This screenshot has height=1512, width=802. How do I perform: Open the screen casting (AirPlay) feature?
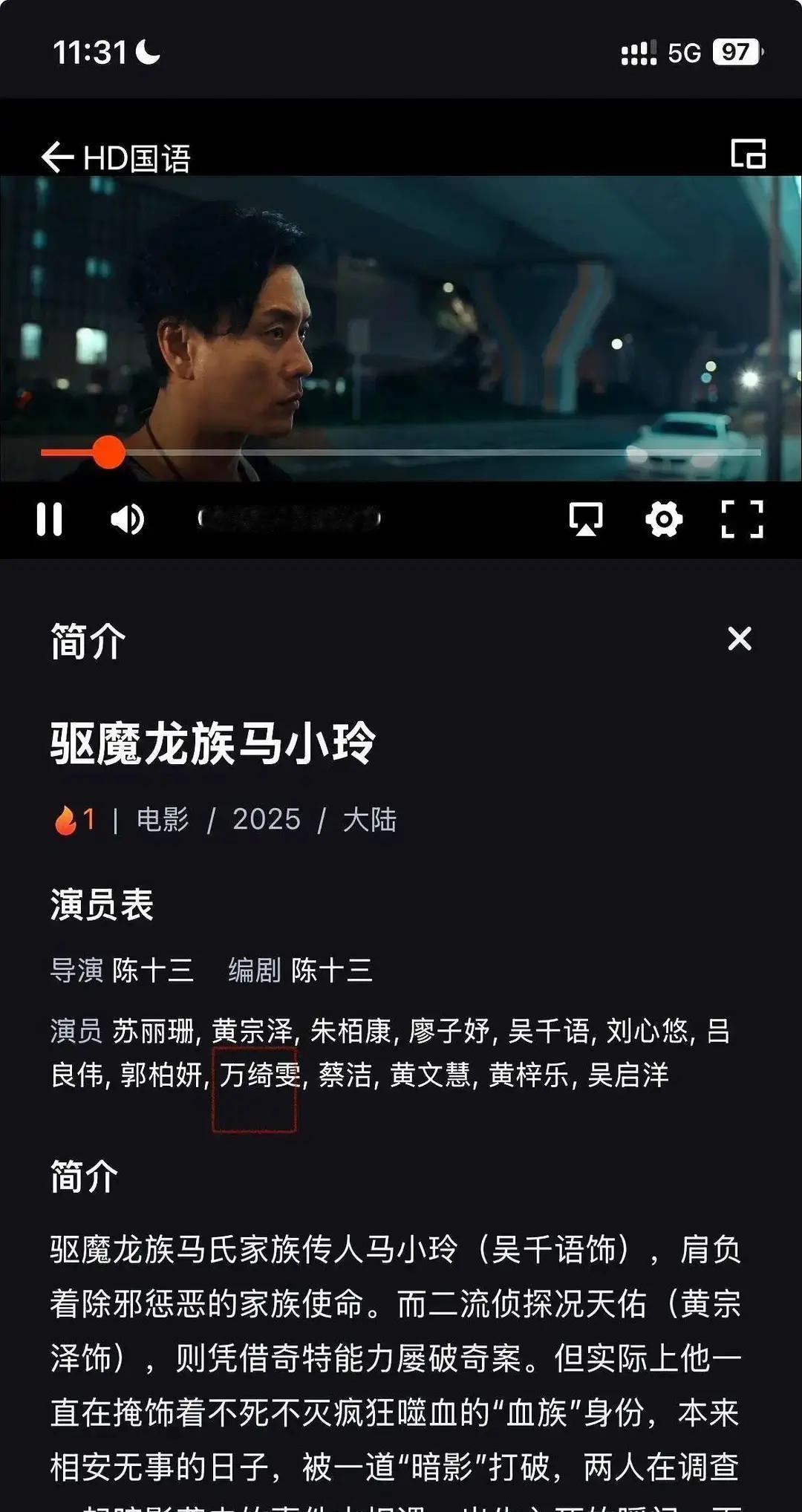click(586, 520)
